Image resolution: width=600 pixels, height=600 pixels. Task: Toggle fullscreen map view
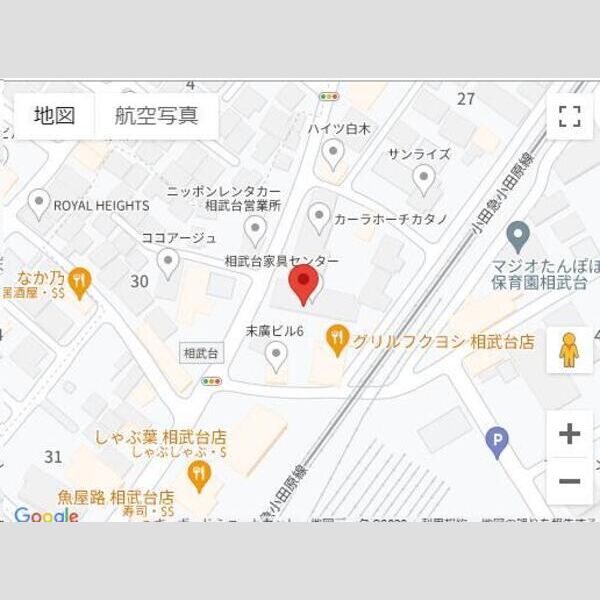(569, 116)
